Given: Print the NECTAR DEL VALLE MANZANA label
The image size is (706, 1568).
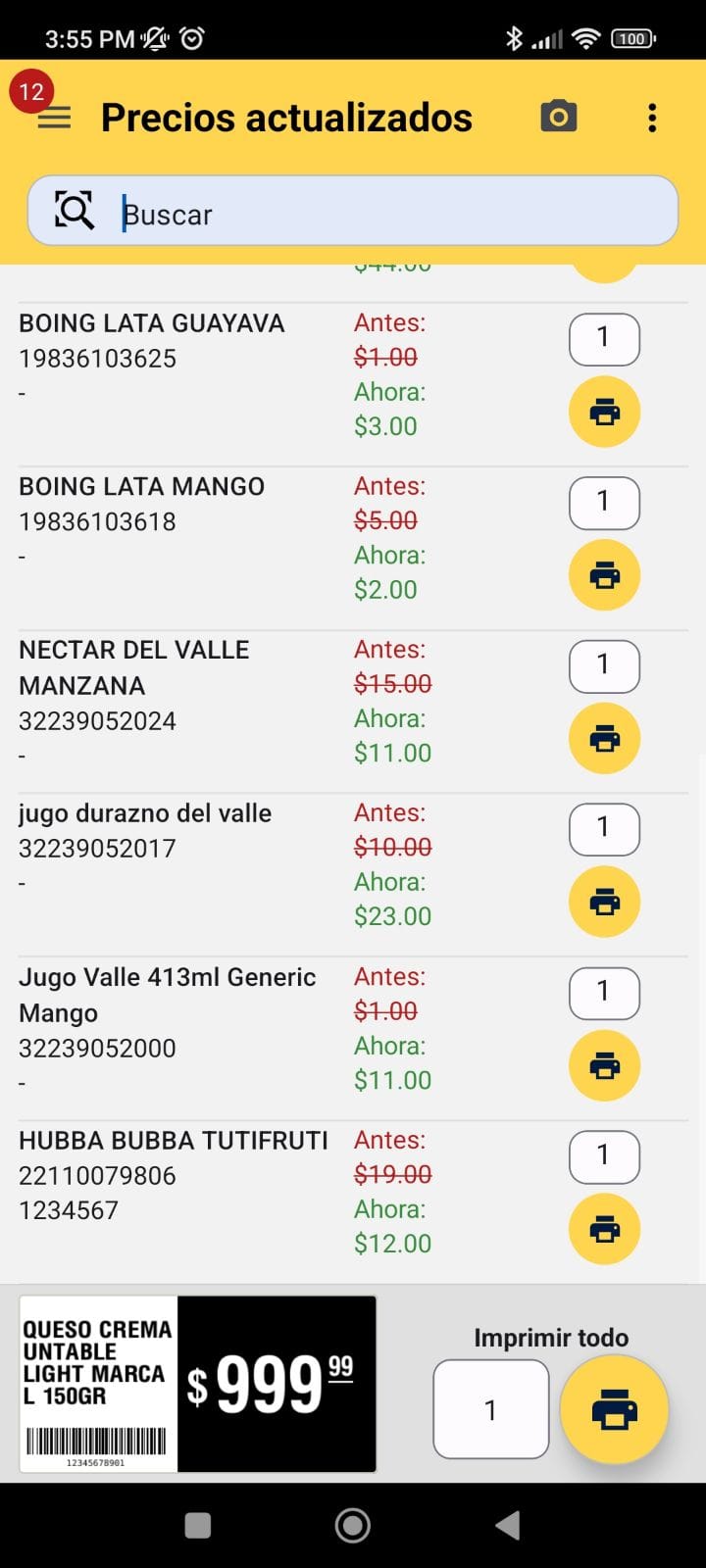Looking at the screenshot, I should (x=604, y=738).
